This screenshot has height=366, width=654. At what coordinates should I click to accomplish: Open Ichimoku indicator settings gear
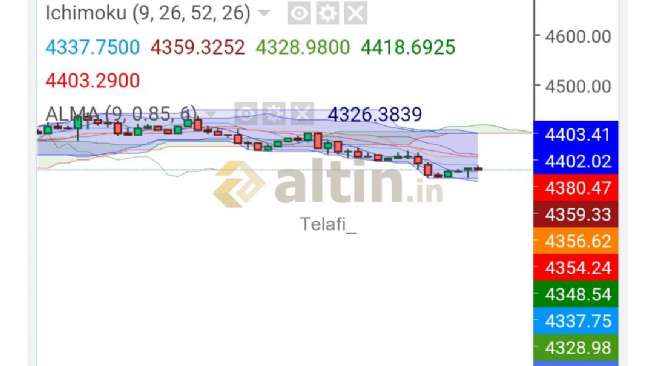click(x=327, y=13)
